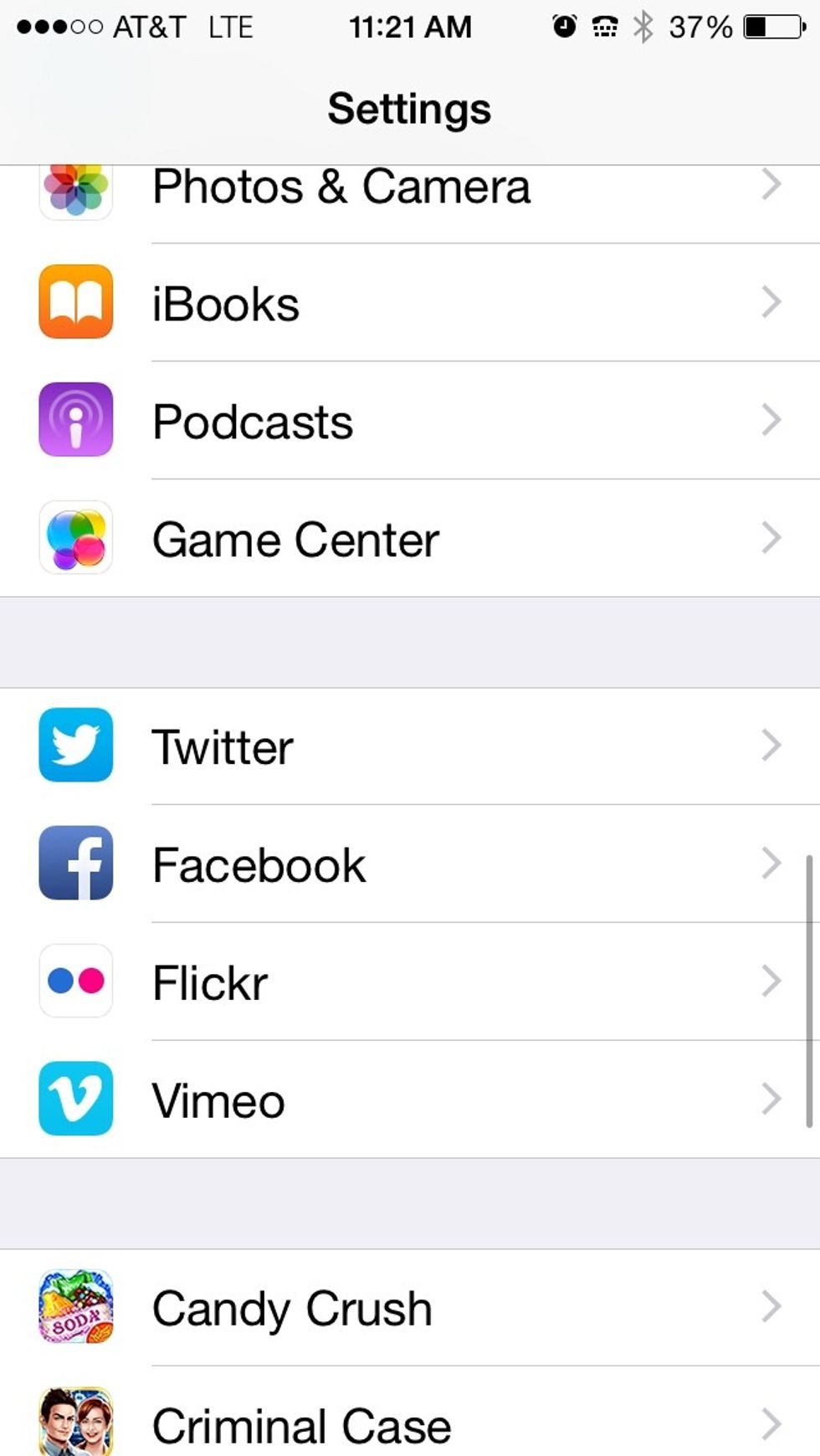Viewport: 820px width, 1456px height.
Task: Tap the Podcasts app icon
Action: point(75,421)
